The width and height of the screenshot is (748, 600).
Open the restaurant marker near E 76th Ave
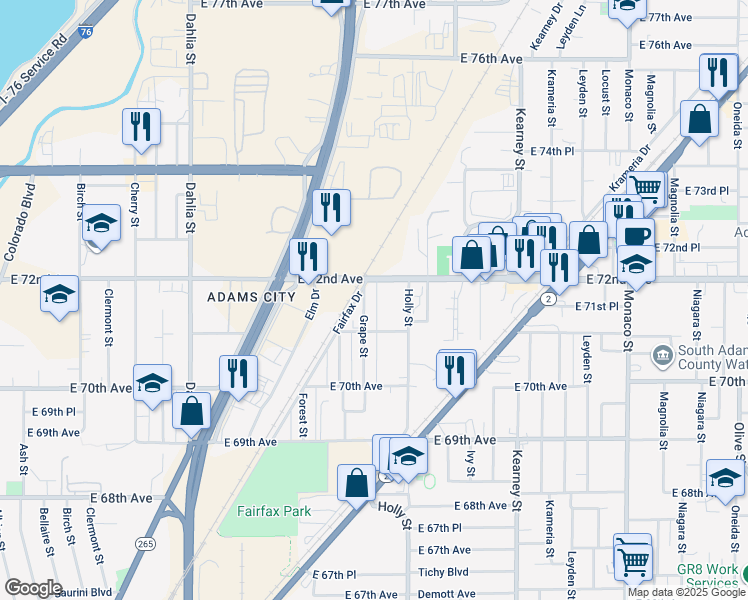(718, 71)
